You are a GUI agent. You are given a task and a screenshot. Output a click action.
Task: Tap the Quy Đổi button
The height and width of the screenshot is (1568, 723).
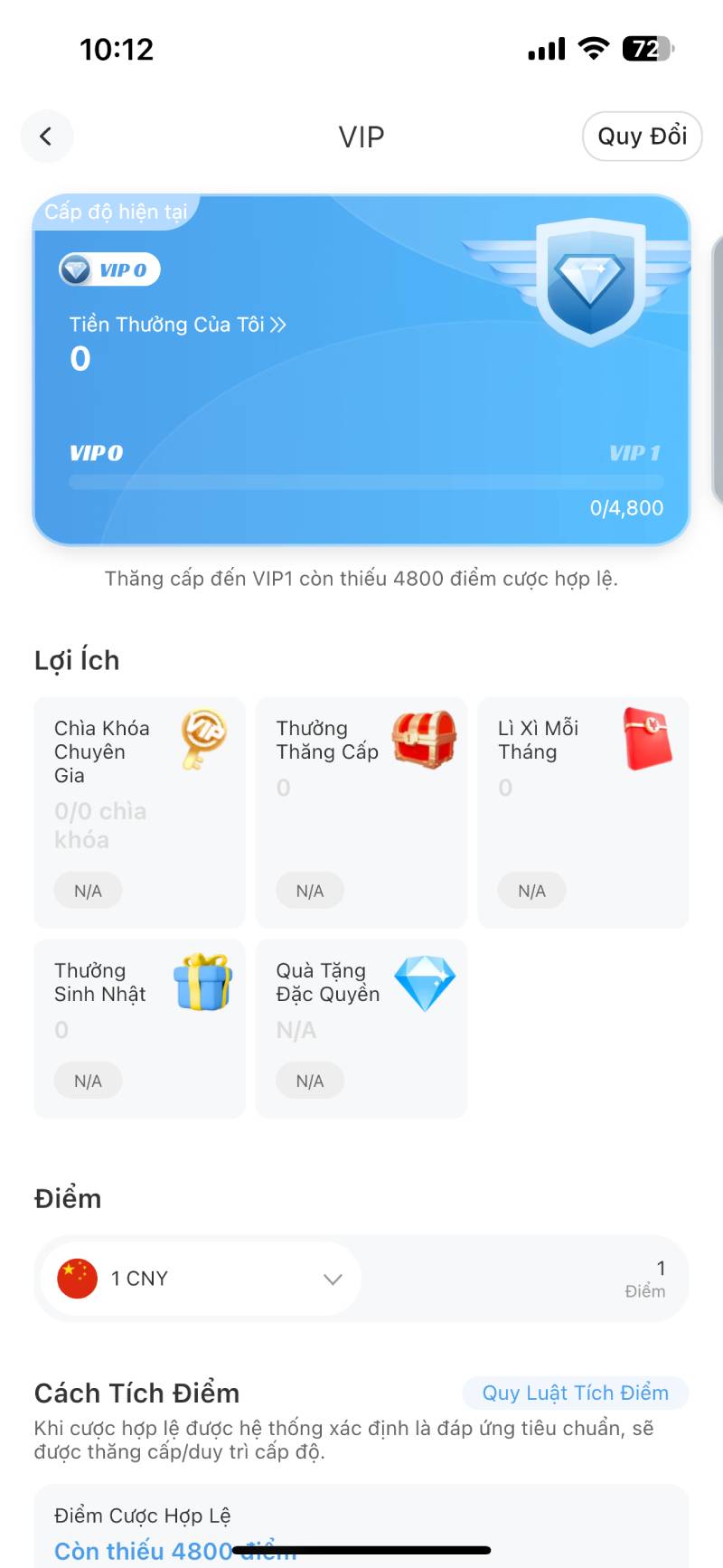click(x=642, y=137)
